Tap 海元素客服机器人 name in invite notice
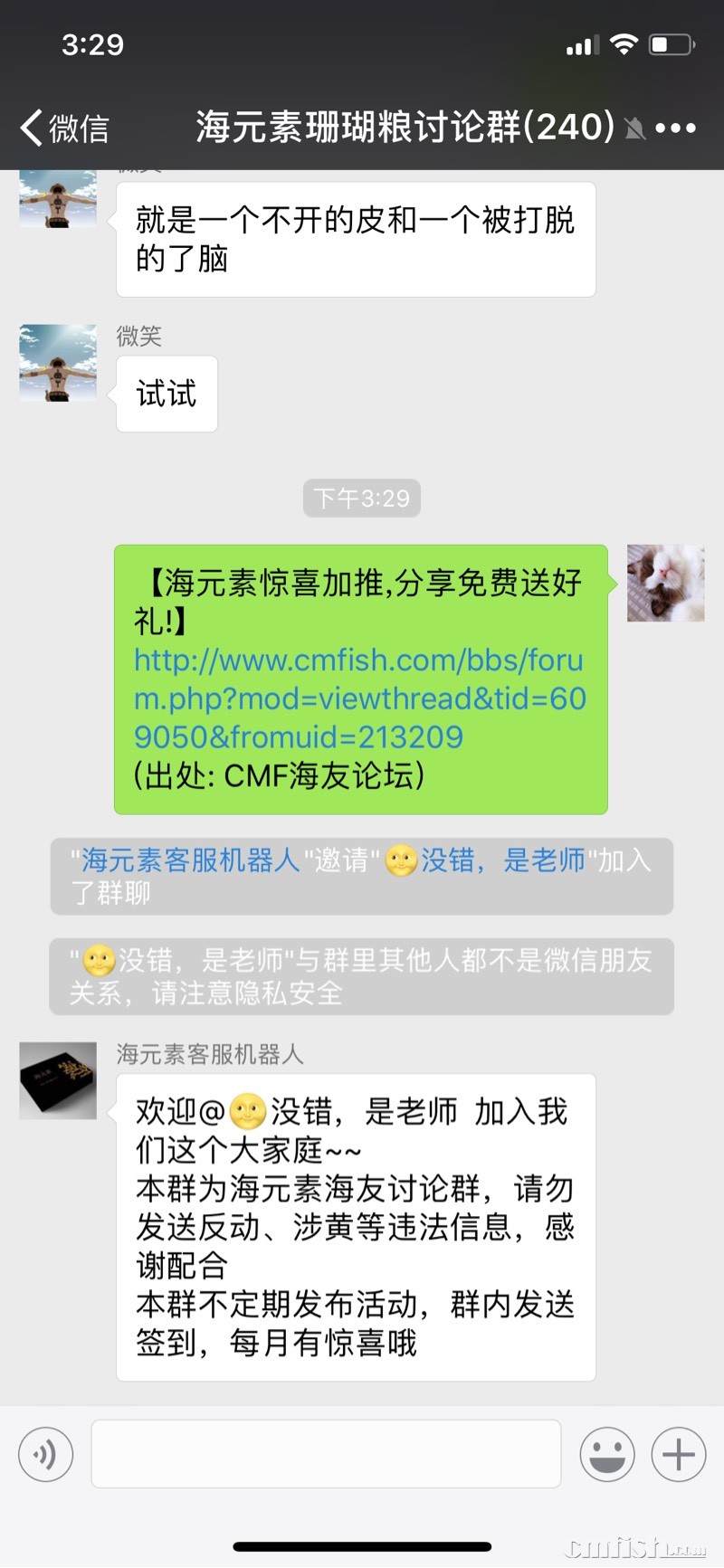This screenshot has height=1568, width=724. [x=190, y=860]
